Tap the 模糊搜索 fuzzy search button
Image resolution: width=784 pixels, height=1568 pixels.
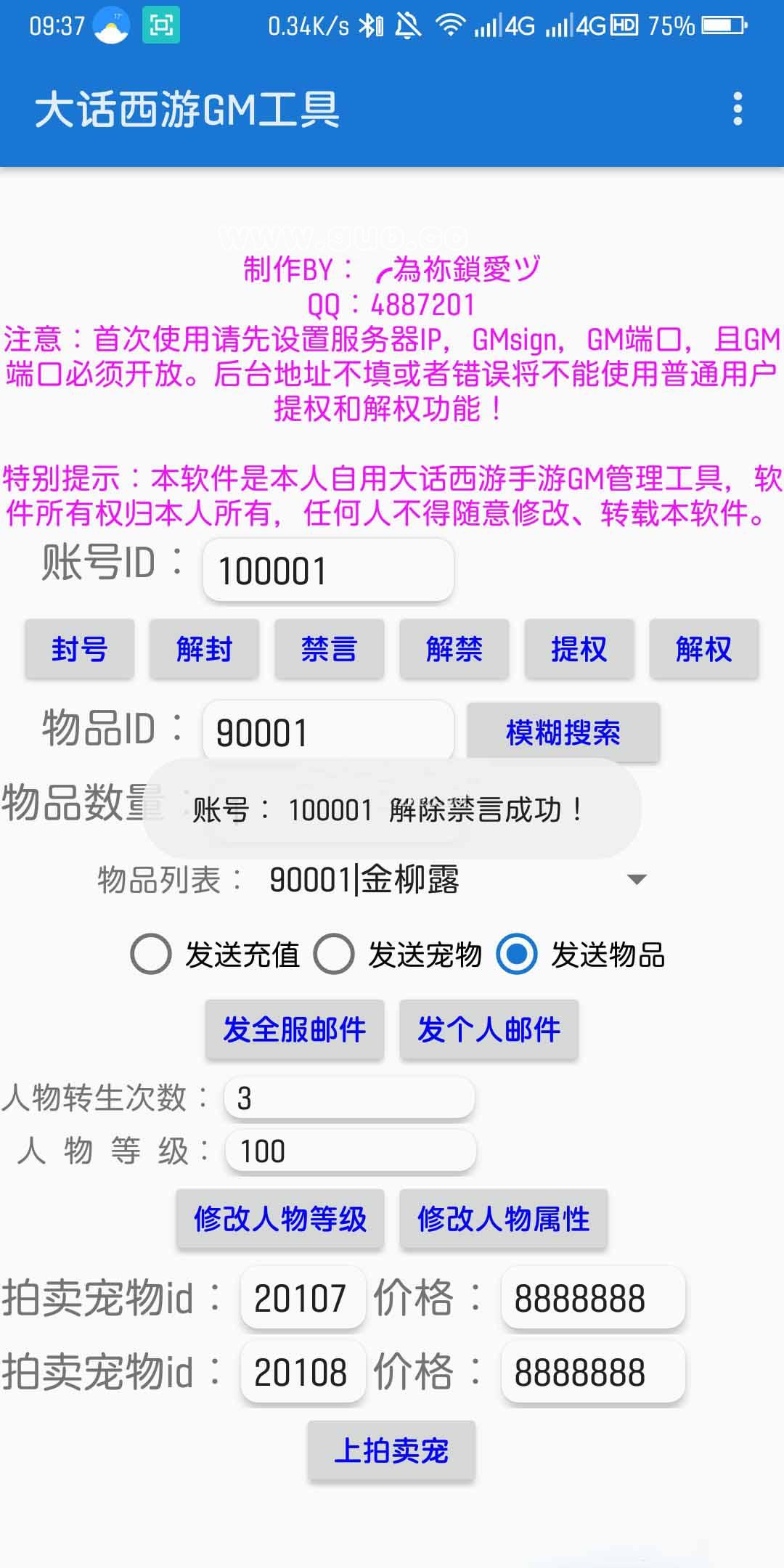[563, 732]
